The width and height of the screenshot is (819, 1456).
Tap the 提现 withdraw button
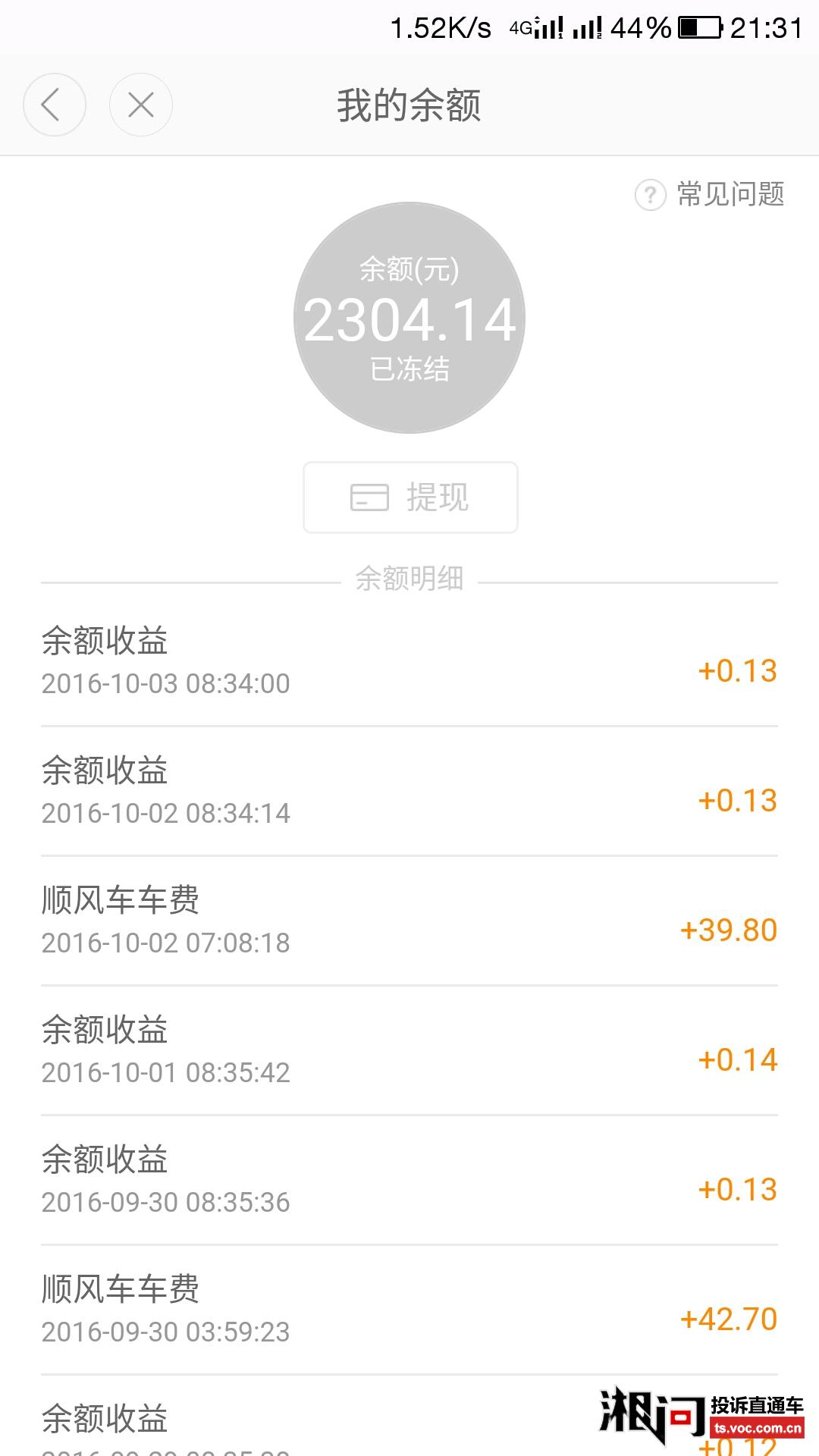click(409, 497)
